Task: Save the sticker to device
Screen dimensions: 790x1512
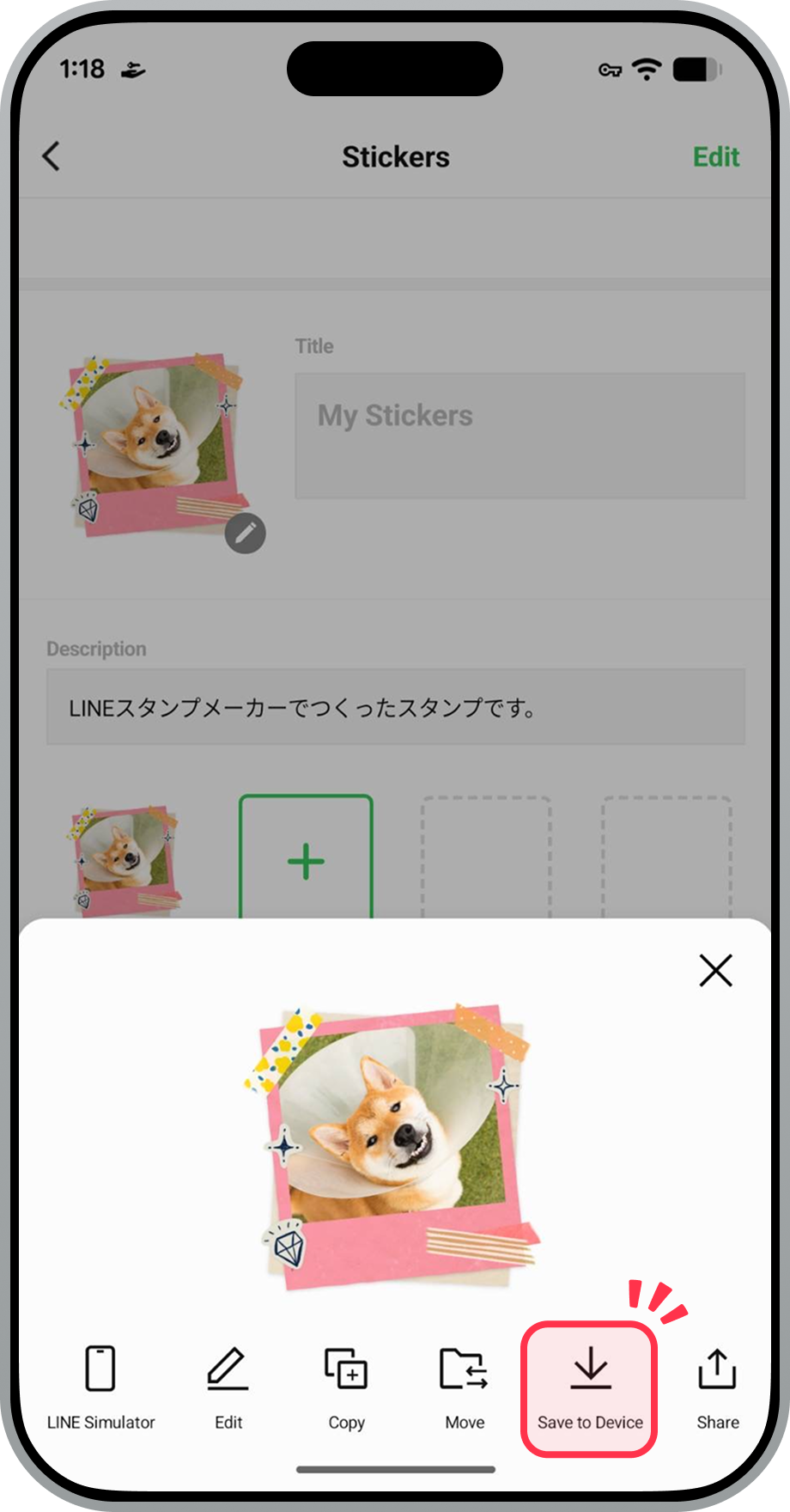Action: [590, 1385]
